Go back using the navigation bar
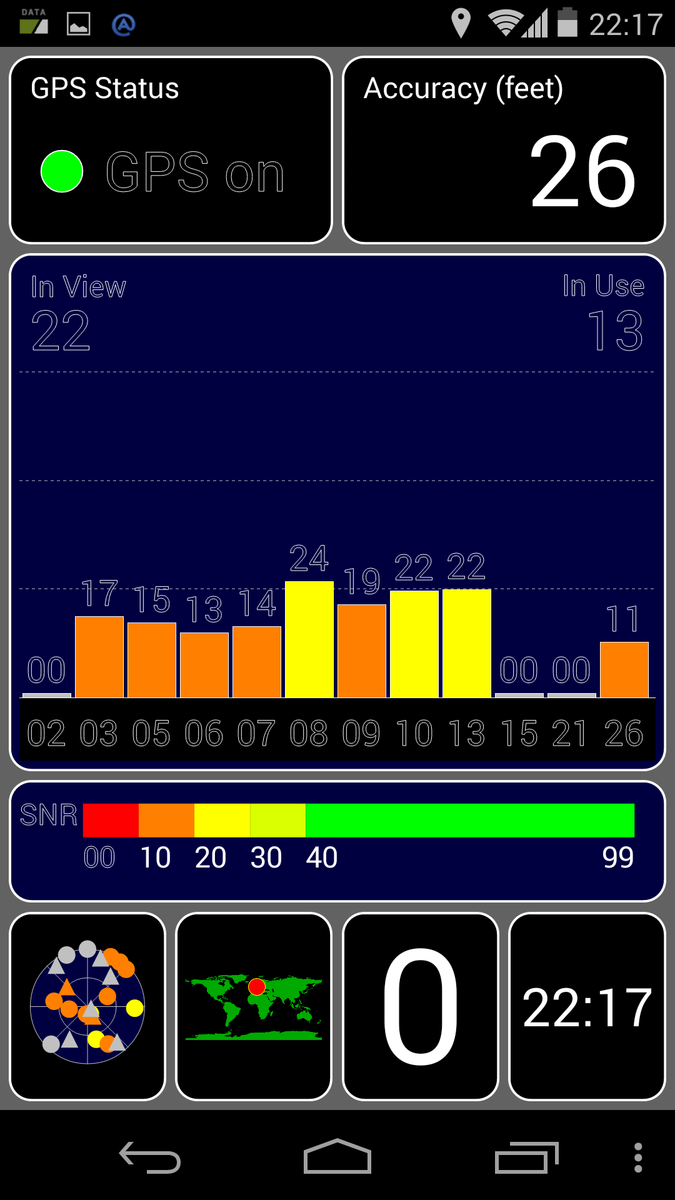 [x=150, y=1157]
